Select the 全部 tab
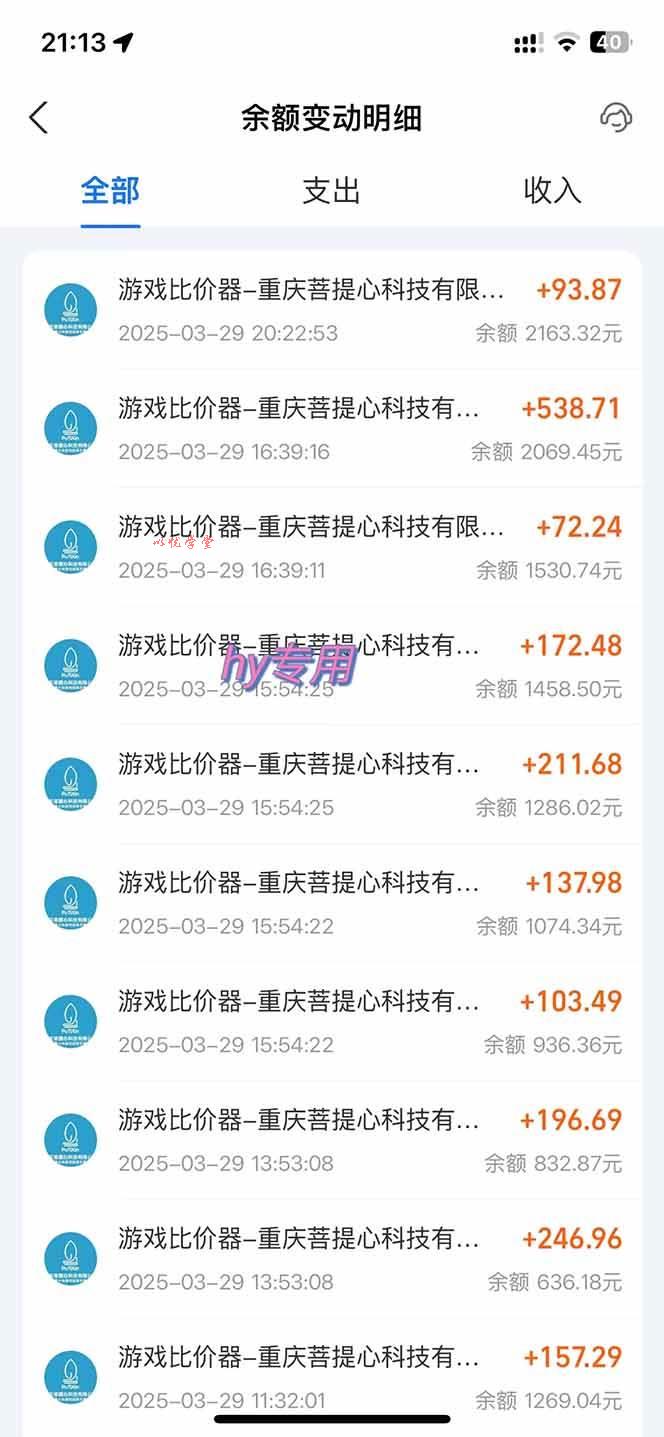Image resolution: width=664 pixels, height=1437 pixels. [x=110, y=190]
